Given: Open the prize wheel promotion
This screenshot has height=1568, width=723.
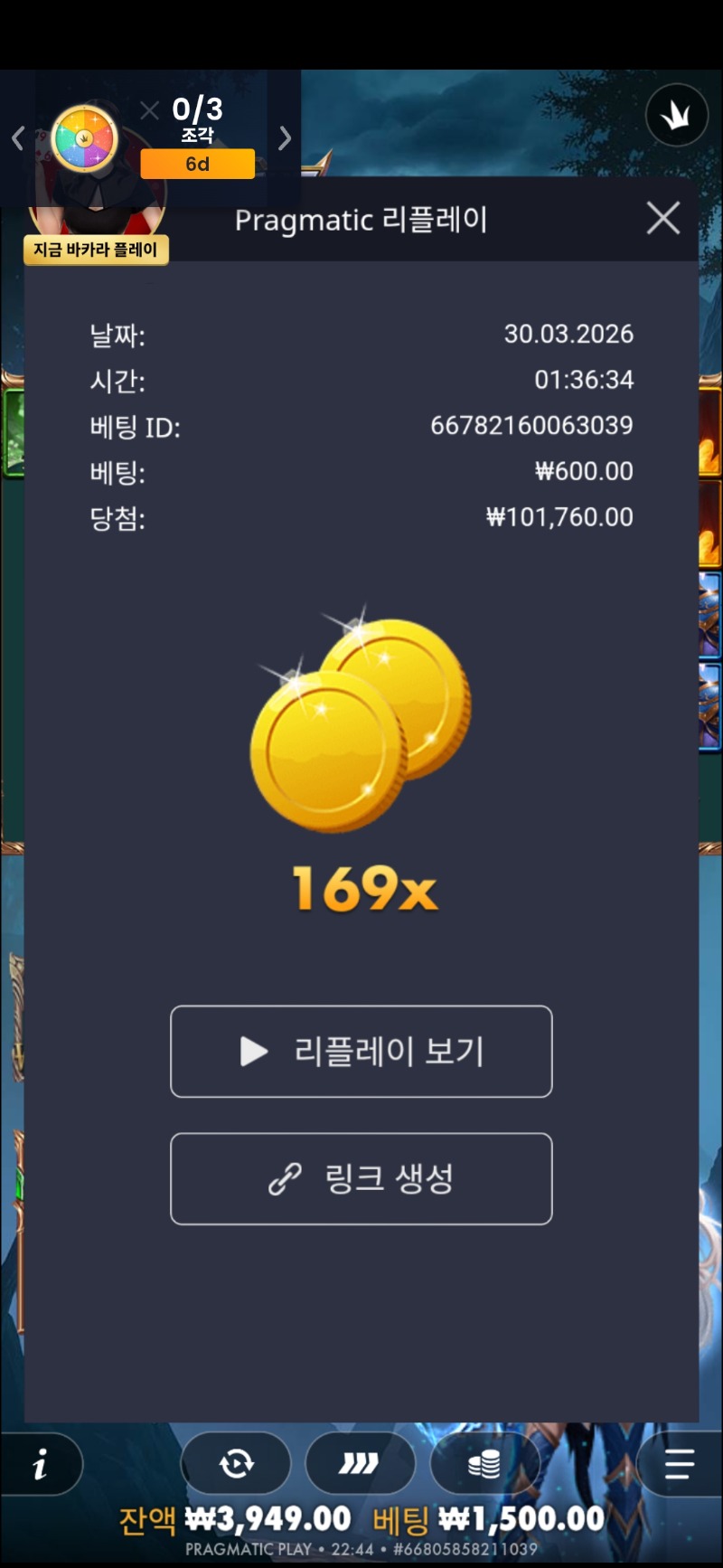Looking at the screenshot, I should click(85, 138).
